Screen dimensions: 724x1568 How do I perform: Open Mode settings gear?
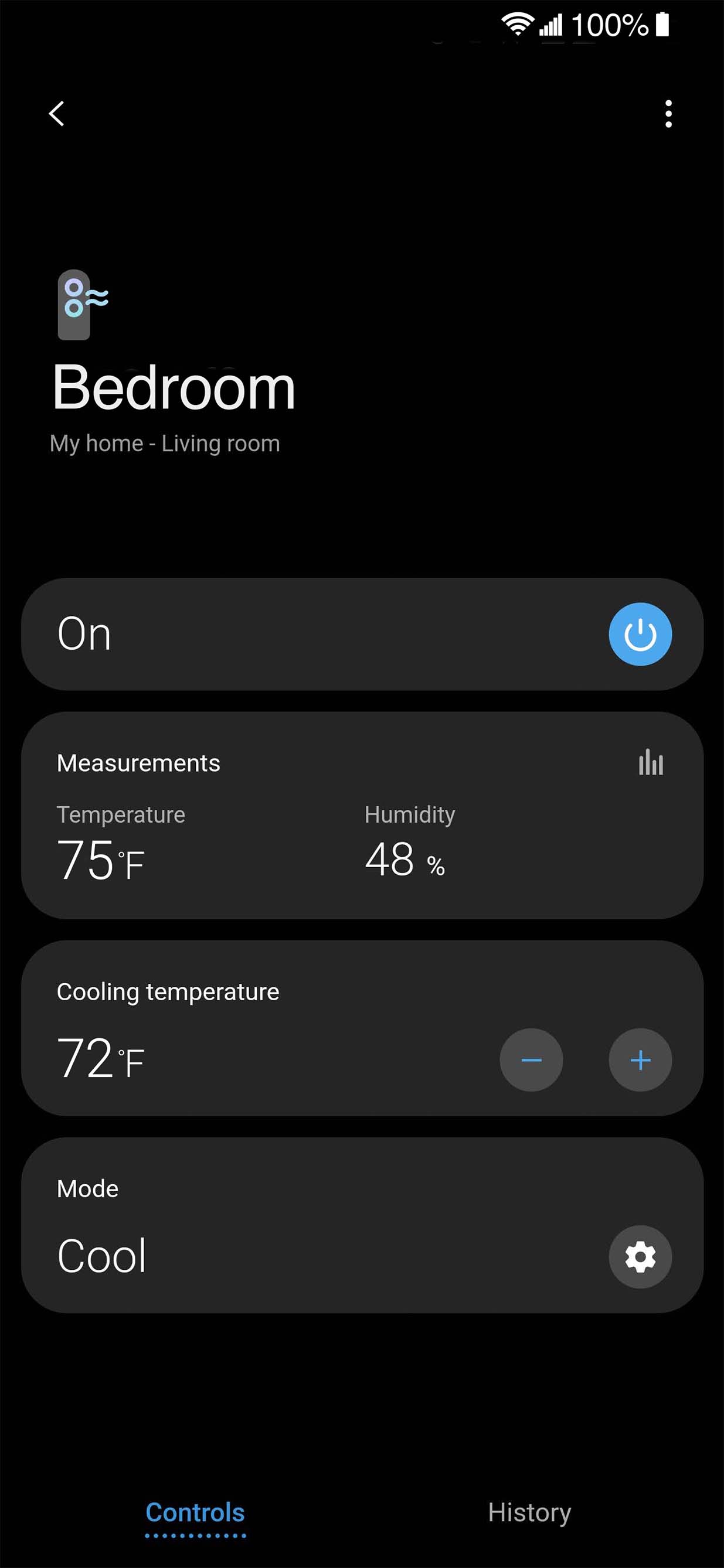click(x=640, y=1256)
